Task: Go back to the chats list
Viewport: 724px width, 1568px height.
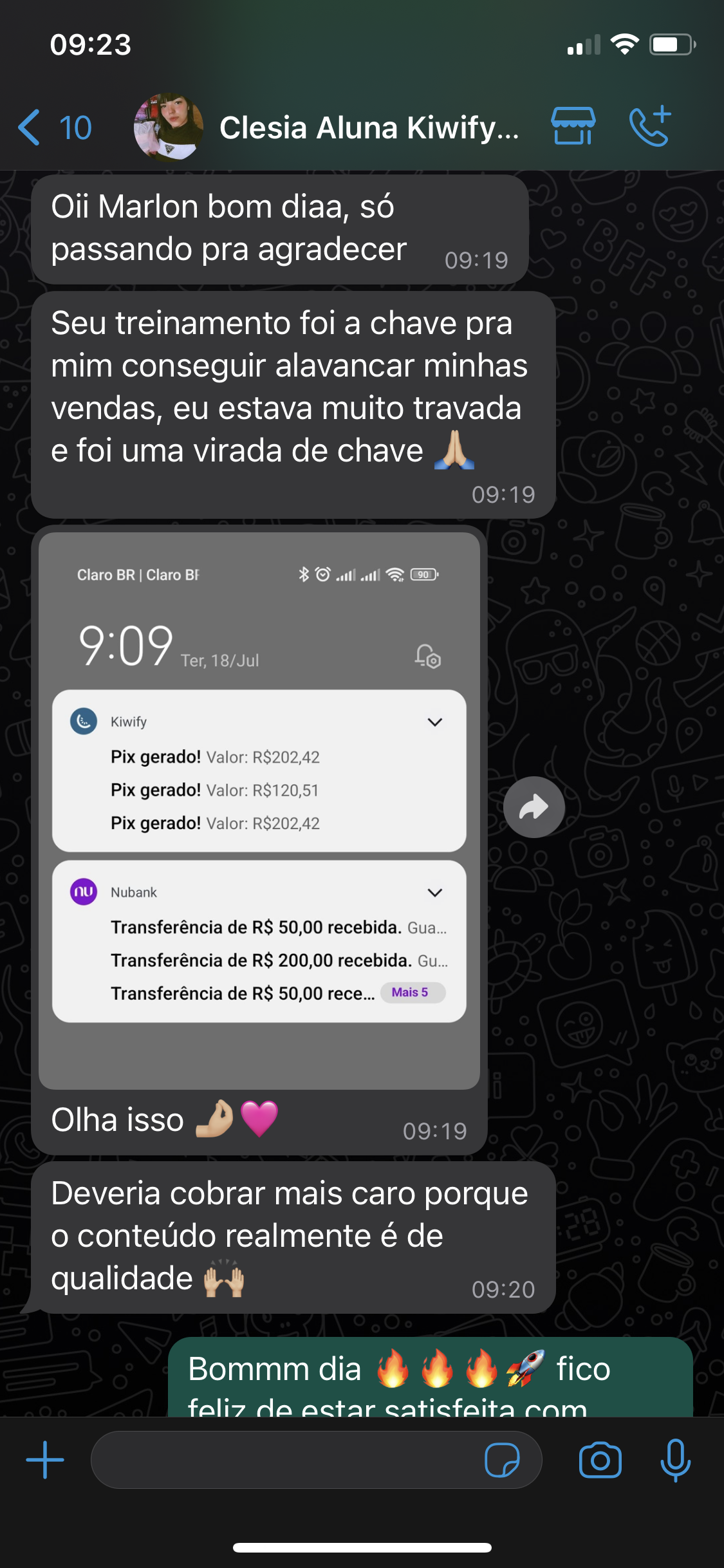Action: [x=53, y=127]
